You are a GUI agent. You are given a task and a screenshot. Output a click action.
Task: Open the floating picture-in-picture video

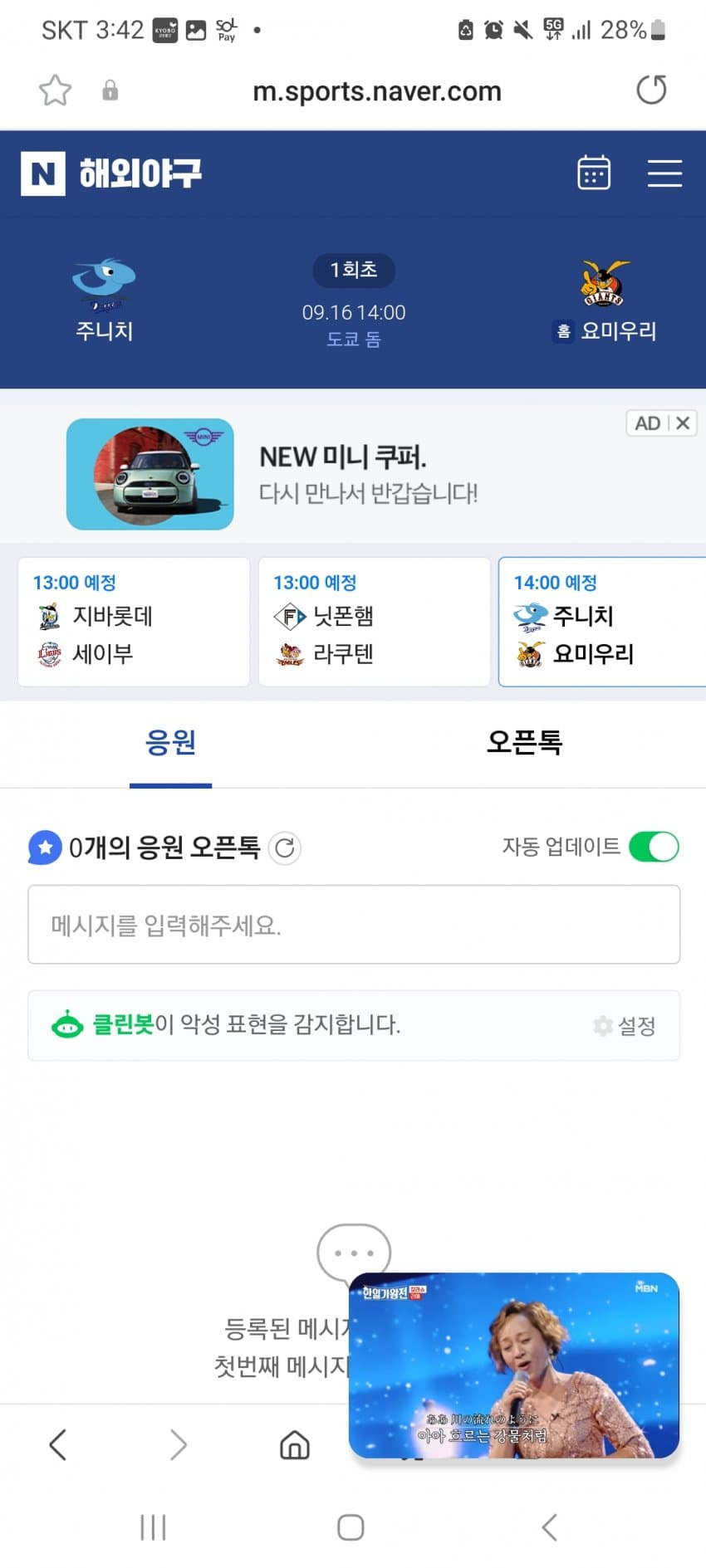[514, 1365]
